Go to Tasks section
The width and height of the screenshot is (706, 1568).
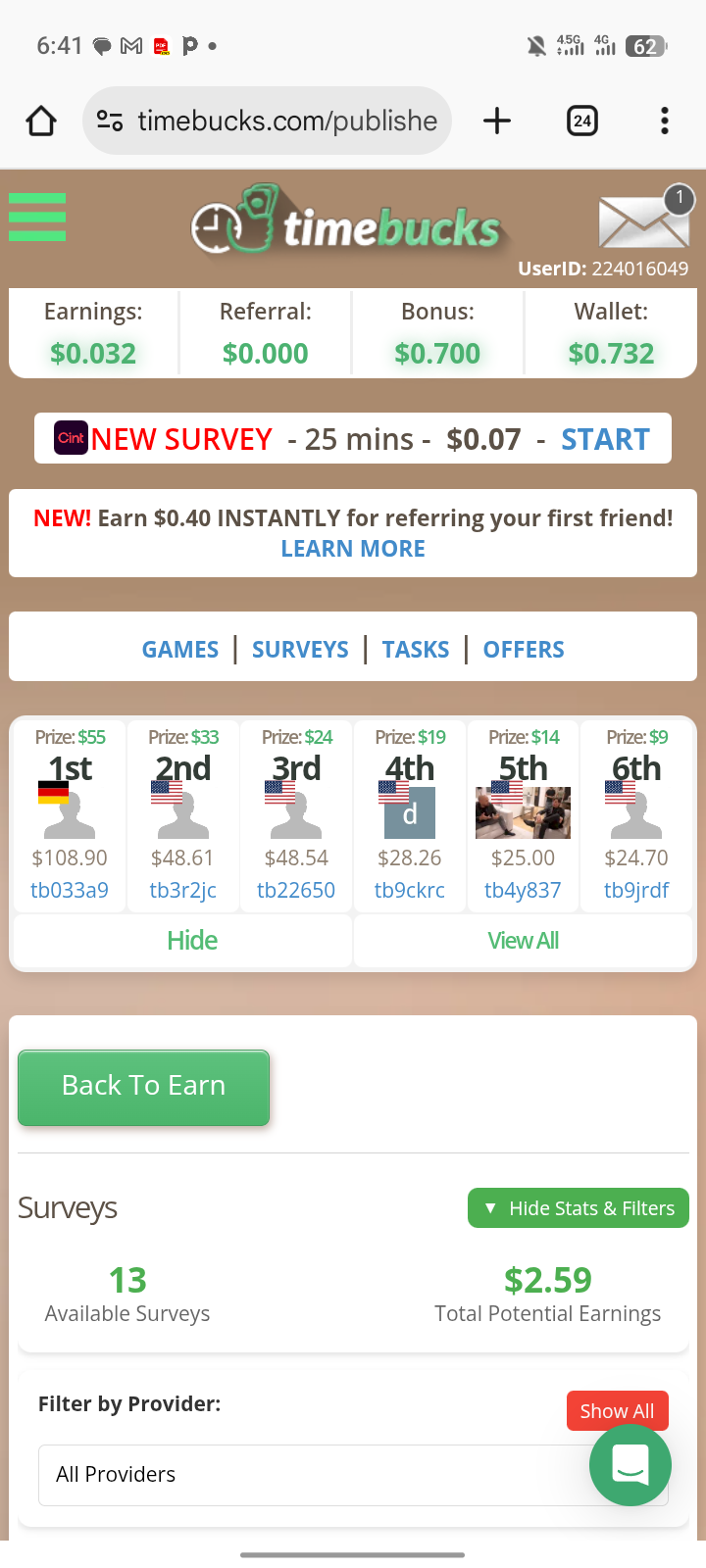click(416, 650)
